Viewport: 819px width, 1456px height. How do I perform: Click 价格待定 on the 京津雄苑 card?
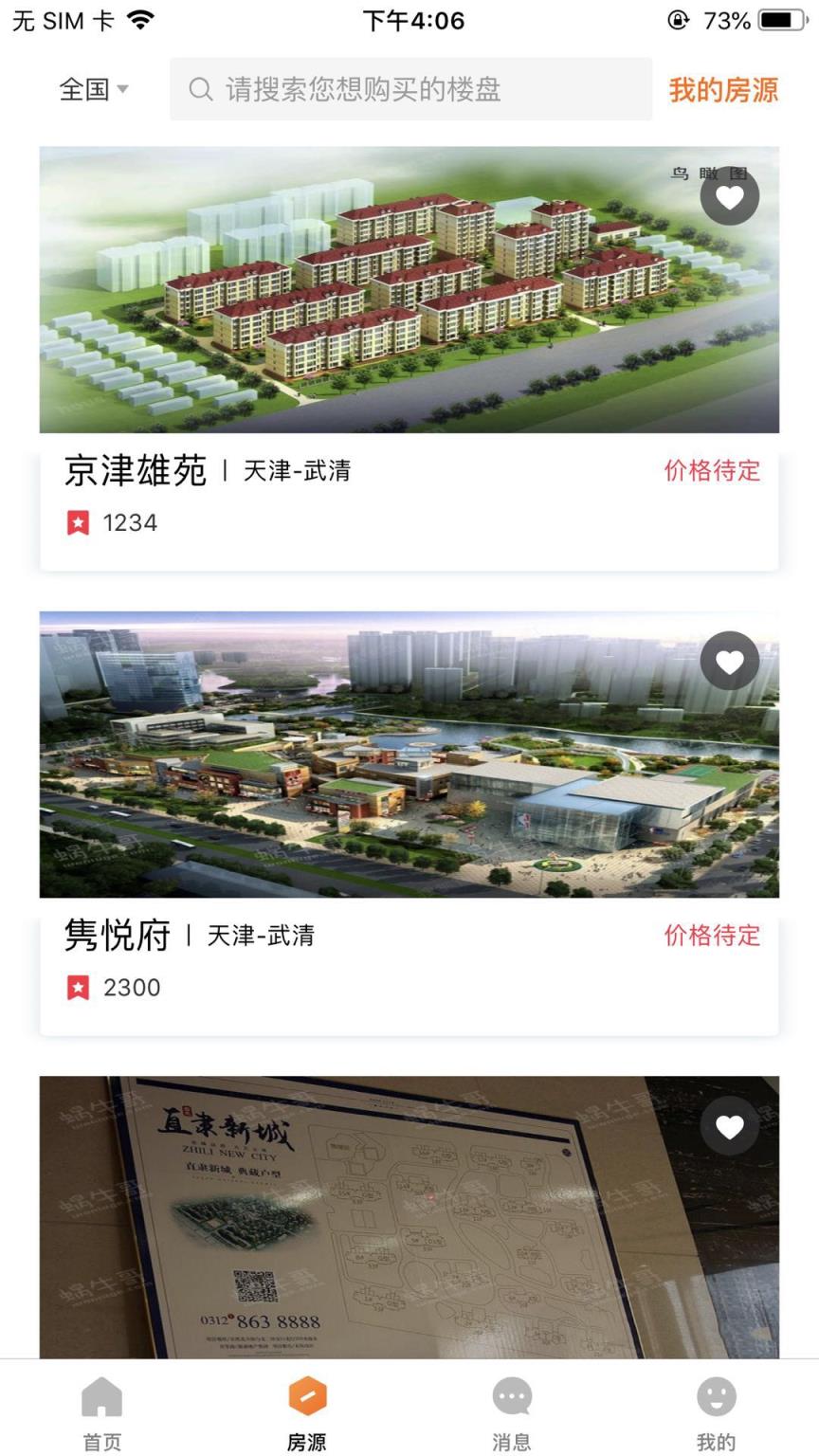pos(712,470)
